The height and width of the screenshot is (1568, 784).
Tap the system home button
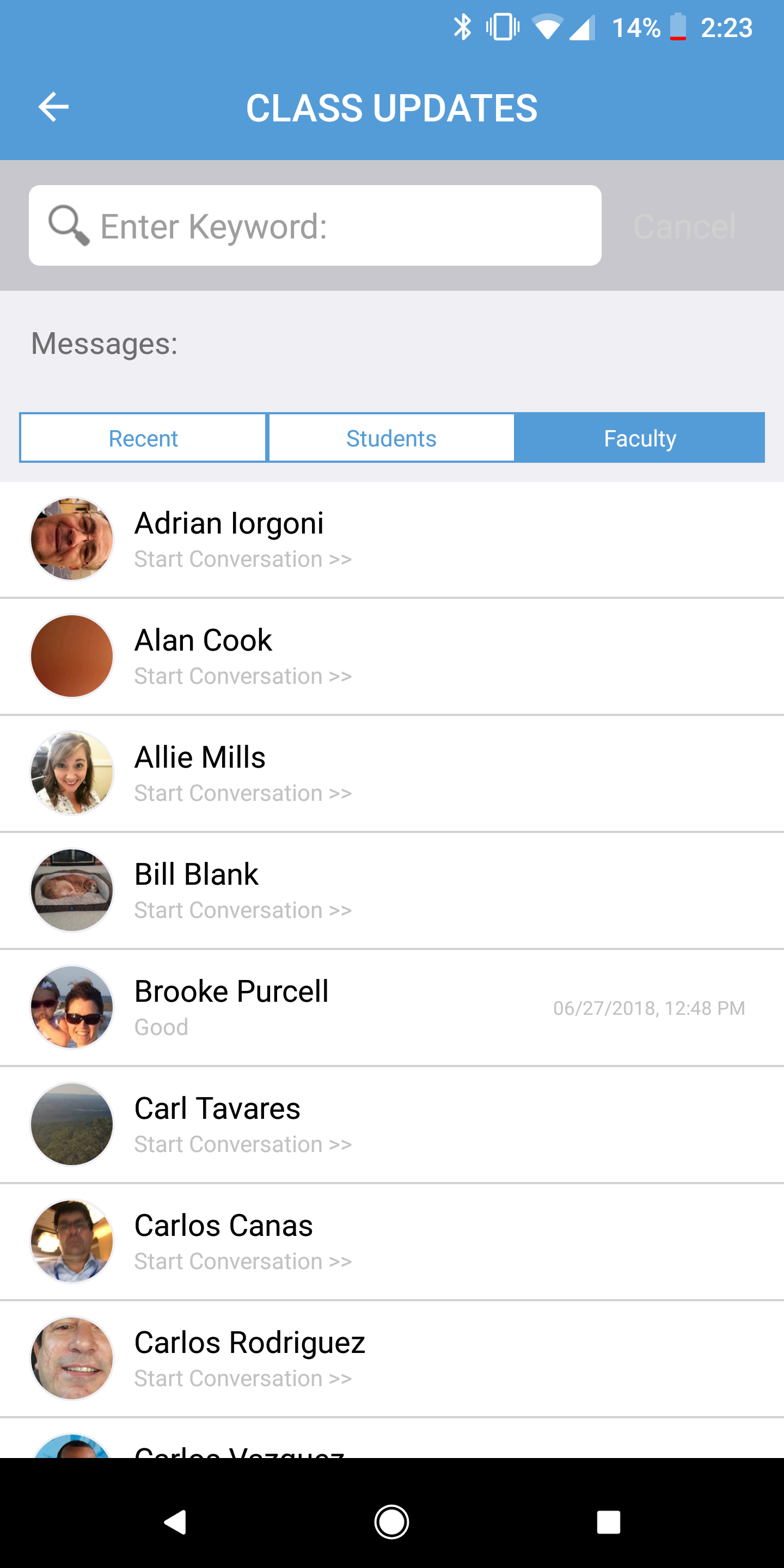391,1522
